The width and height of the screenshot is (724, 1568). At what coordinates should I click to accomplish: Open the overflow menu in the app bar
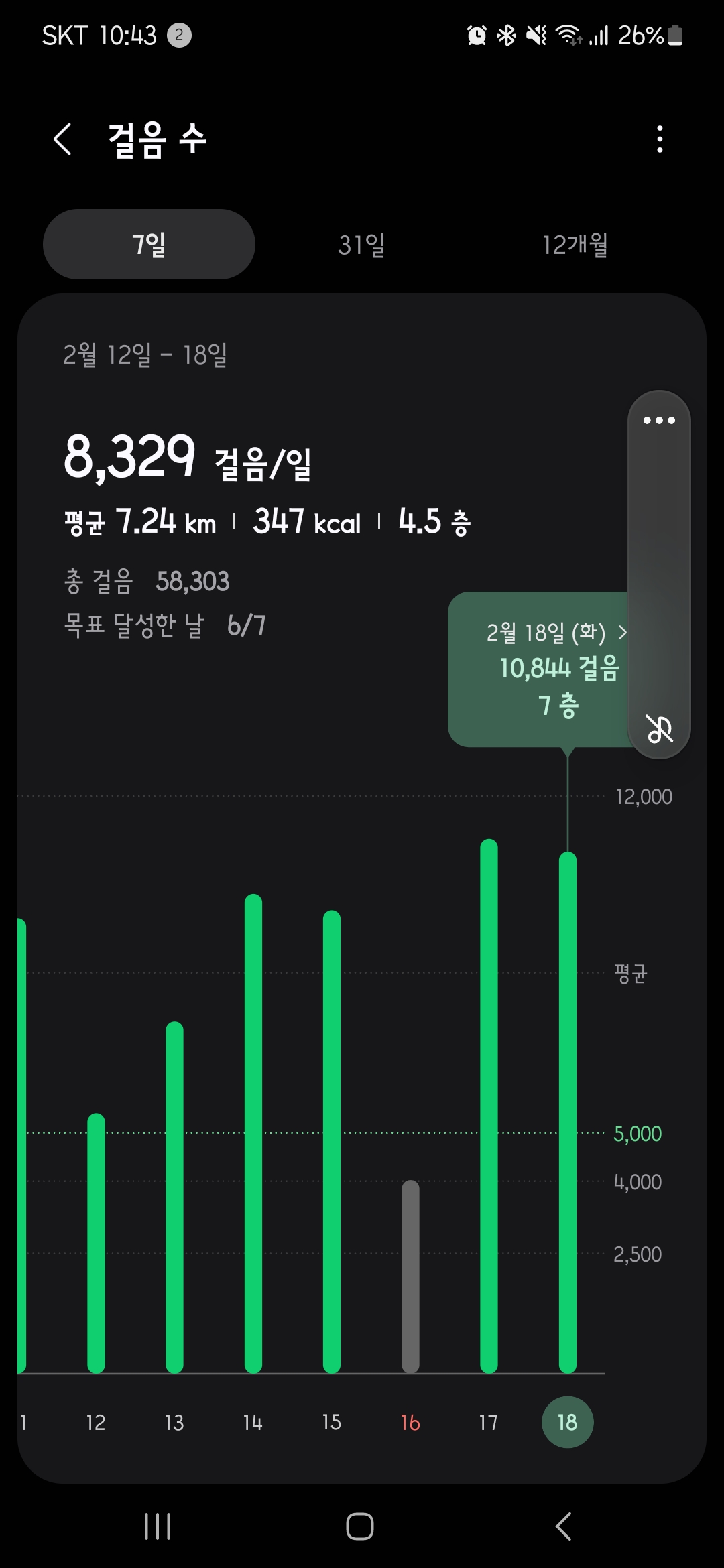(660, 139)
